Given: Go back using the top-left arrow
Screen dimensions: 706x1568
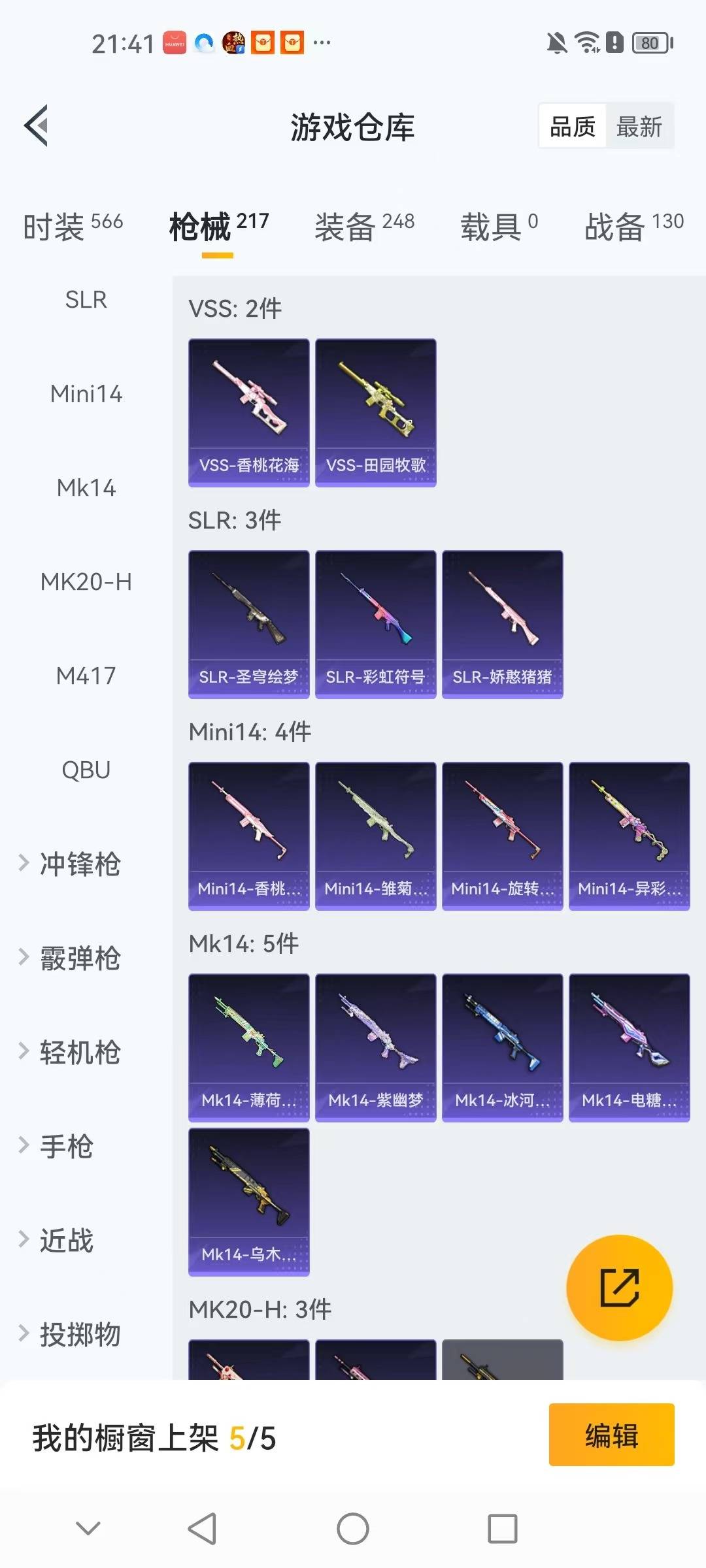Looking at the screenshot, I should [x=37, y=125].
